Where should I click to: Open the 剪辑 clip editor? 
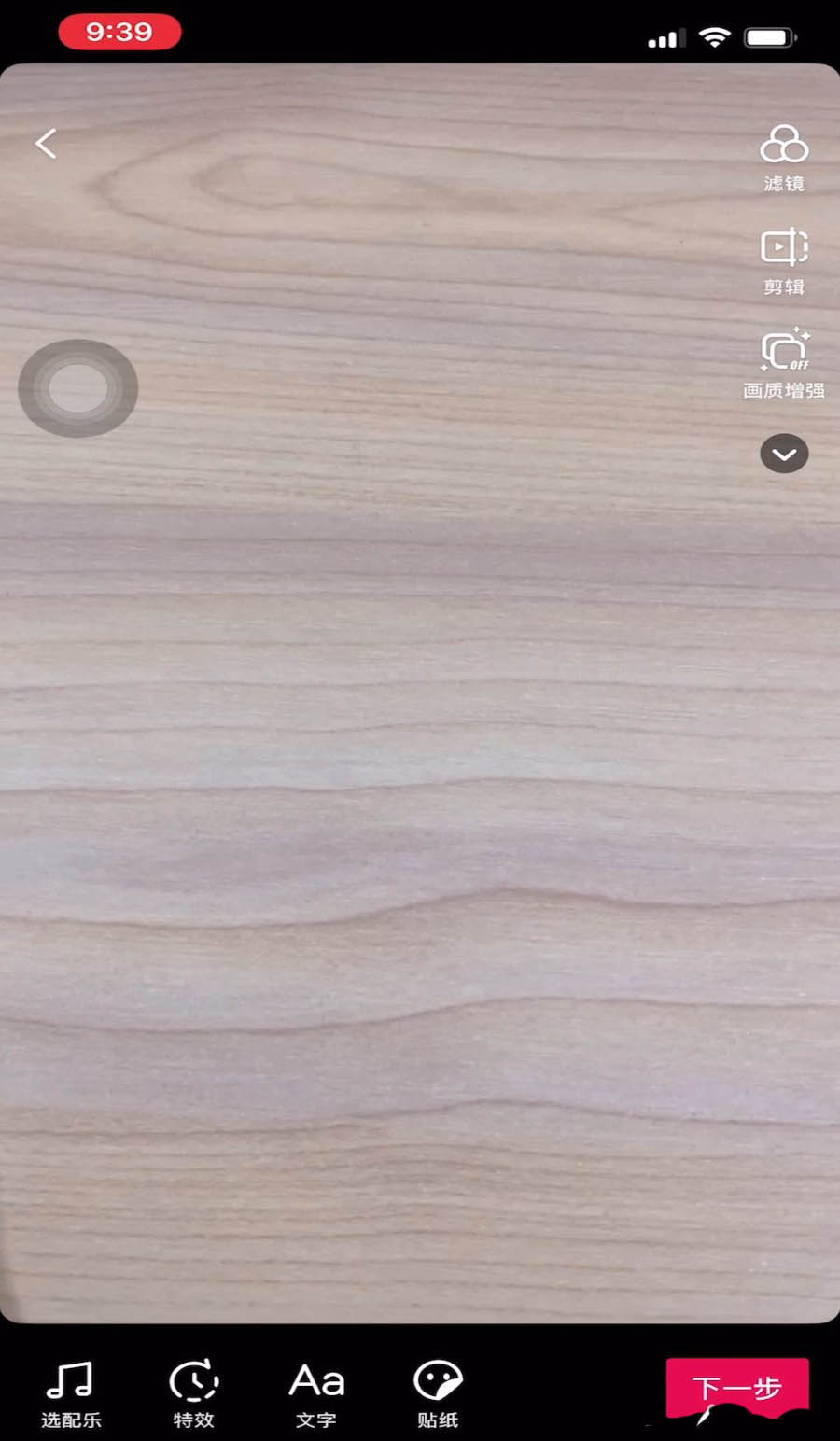[784, 259]
